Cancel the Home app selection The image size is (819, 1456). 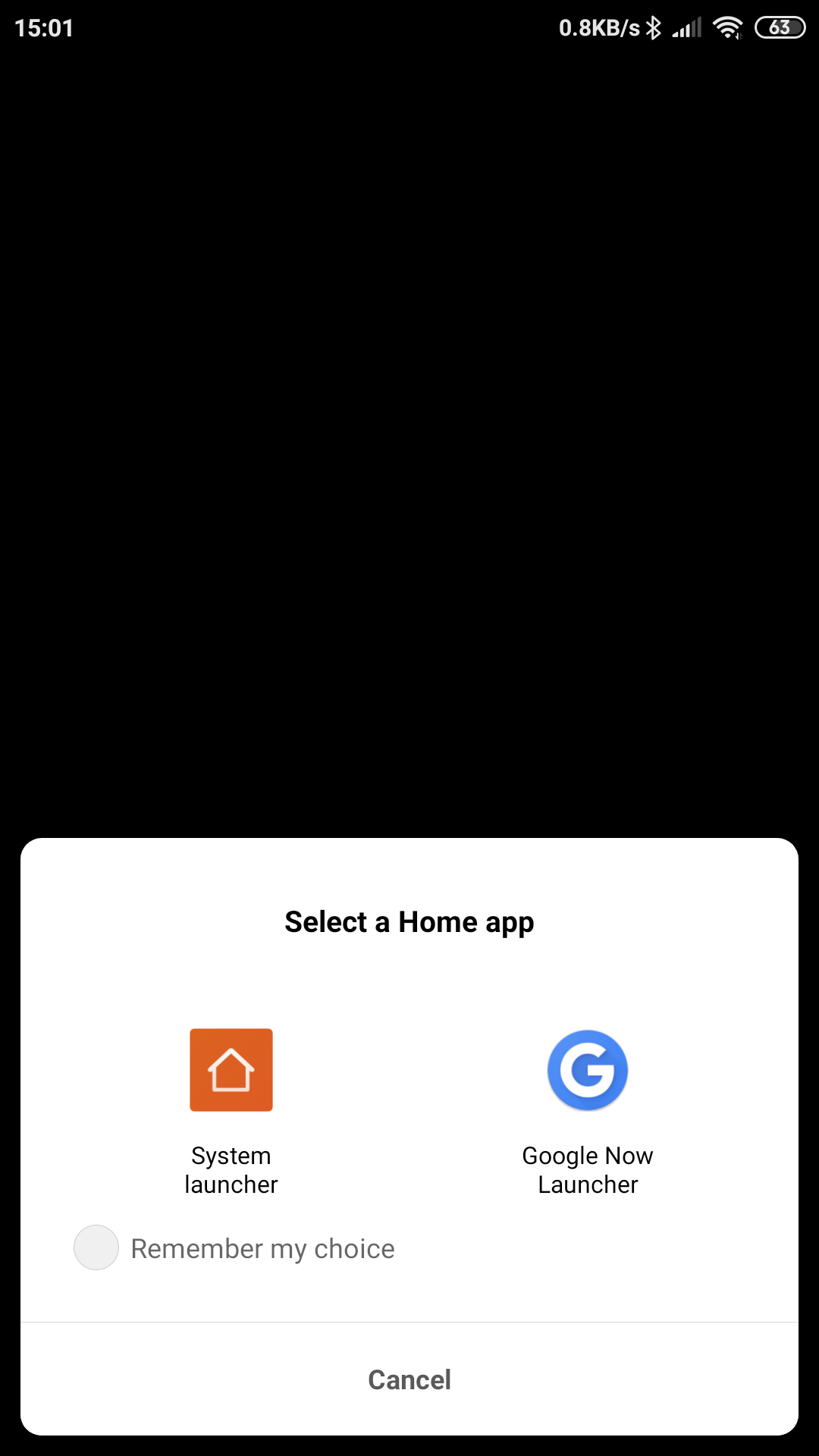pos(409,1379)
